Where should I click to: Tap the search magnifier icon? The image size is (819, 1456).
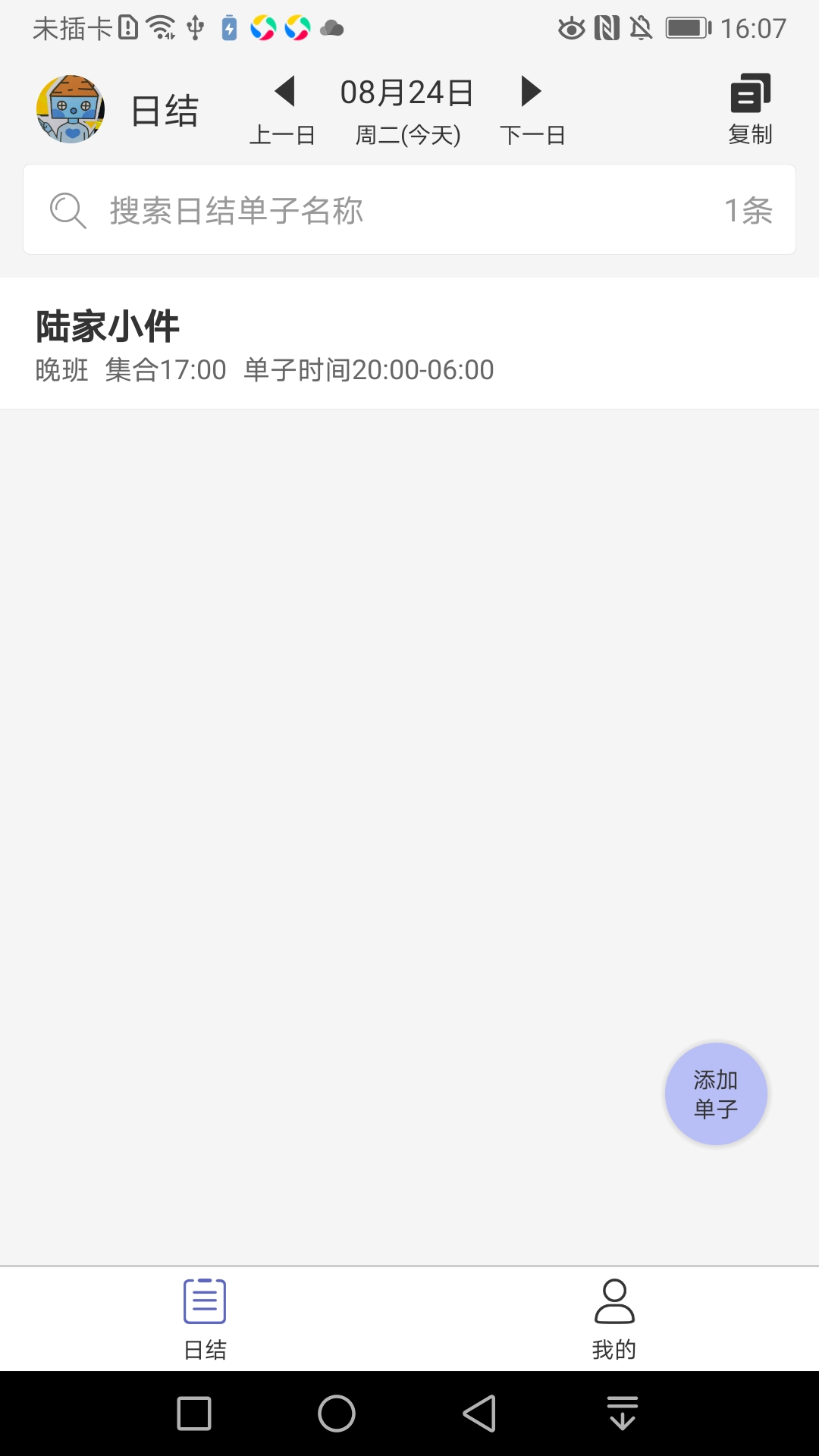point(67,209)
